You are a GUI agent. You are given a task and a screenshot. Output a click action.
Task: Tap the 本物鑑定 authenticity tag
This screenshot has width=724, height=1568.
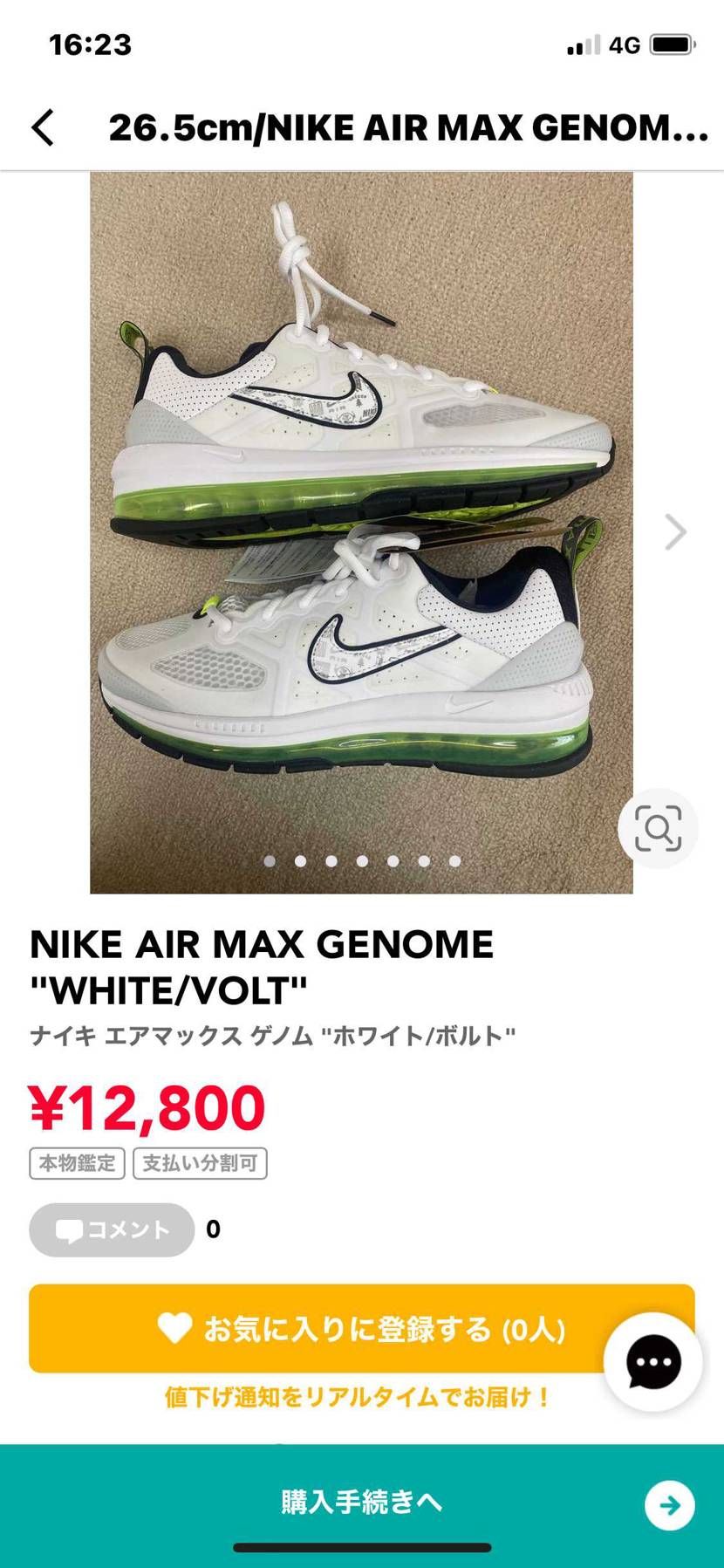click(x=78, y=1163)
